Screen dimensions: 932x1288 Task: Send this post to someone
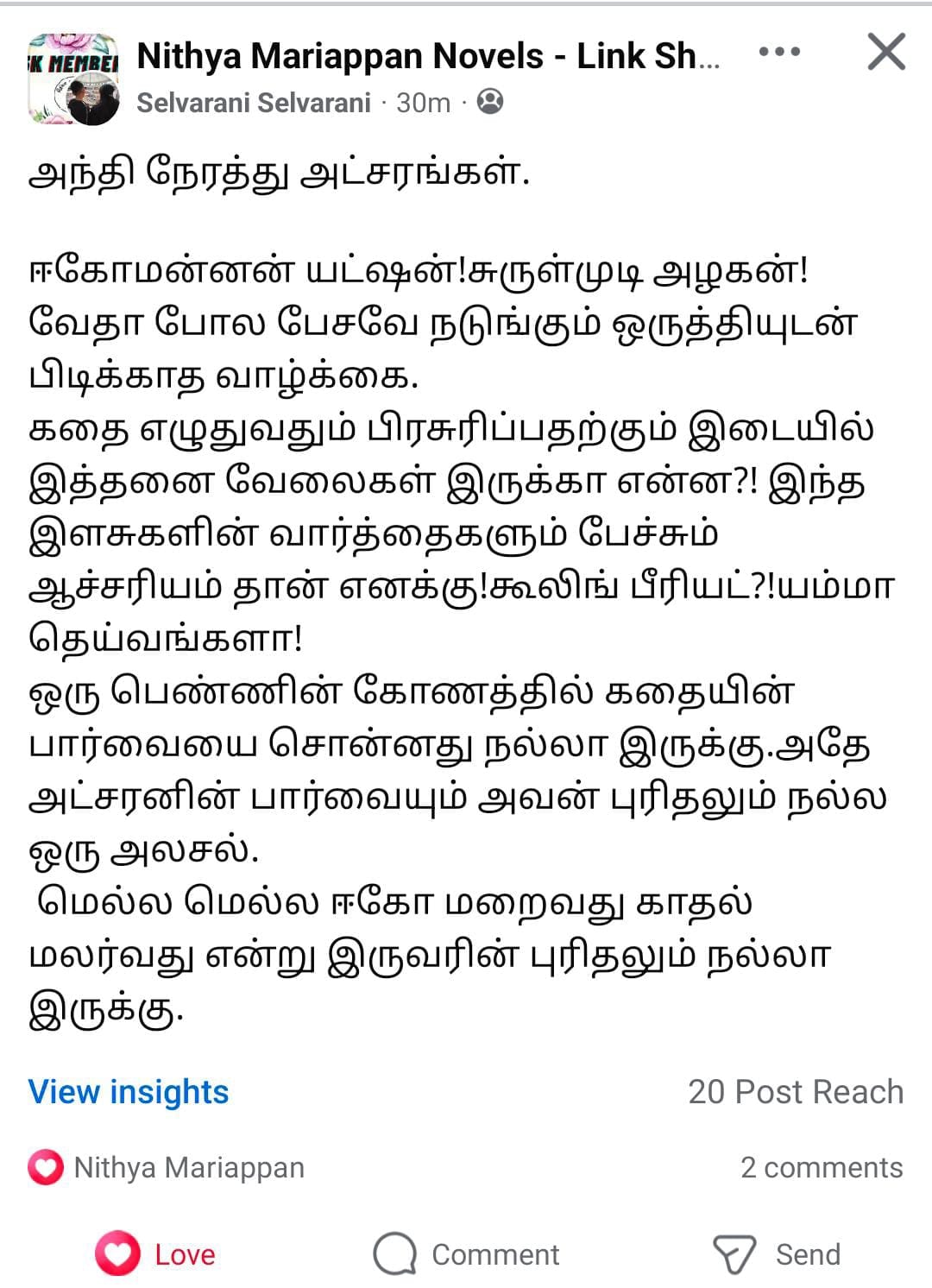click(777, 1254)
